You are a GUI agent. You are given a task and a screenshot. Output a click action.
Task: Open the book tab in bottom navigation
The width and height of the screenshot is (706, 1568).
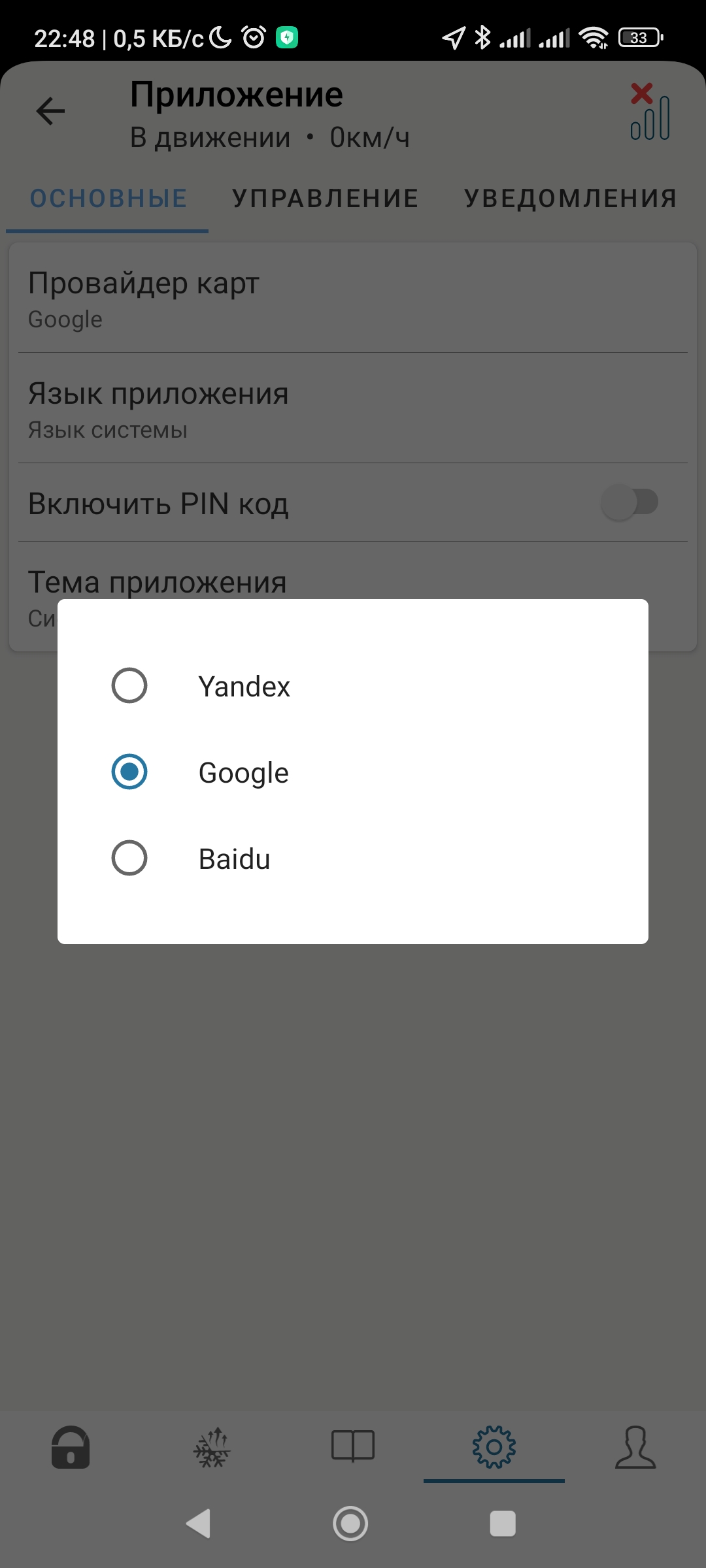click(x=353, y=1446)
